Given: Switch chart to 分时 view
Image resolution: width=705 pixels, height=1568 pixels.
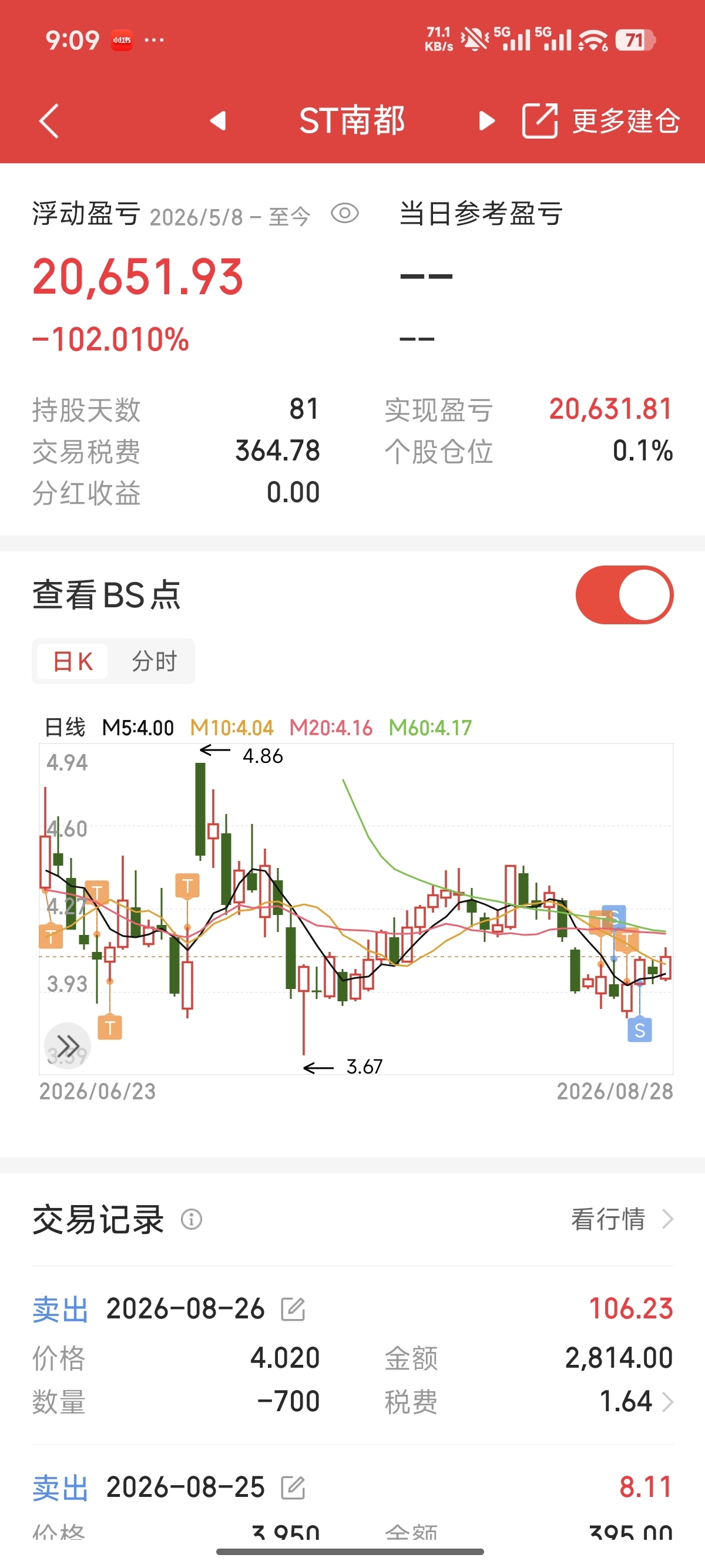Looking at the screenshot, I should point(154,661).
